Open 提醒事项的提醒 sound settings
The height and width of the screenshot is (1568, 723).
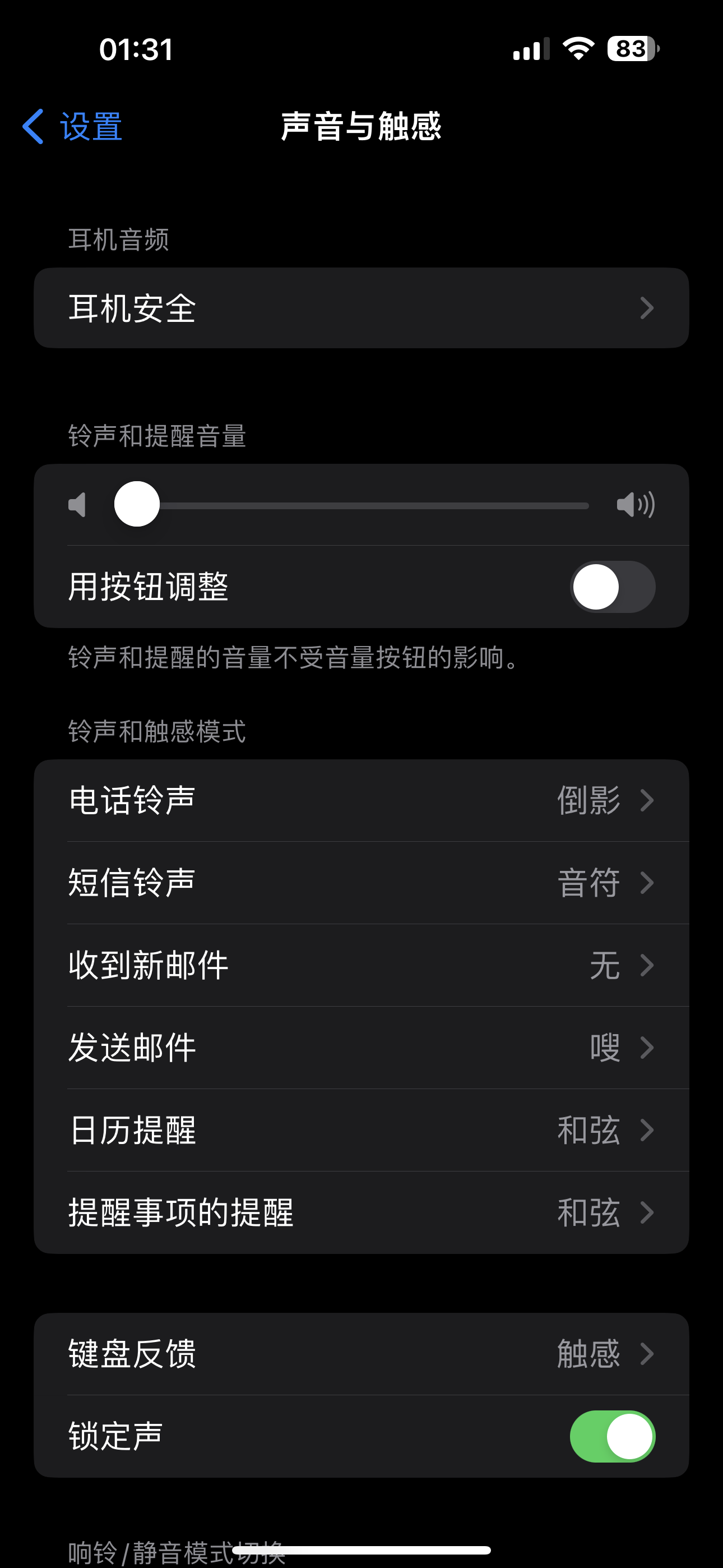point(361,1212)
